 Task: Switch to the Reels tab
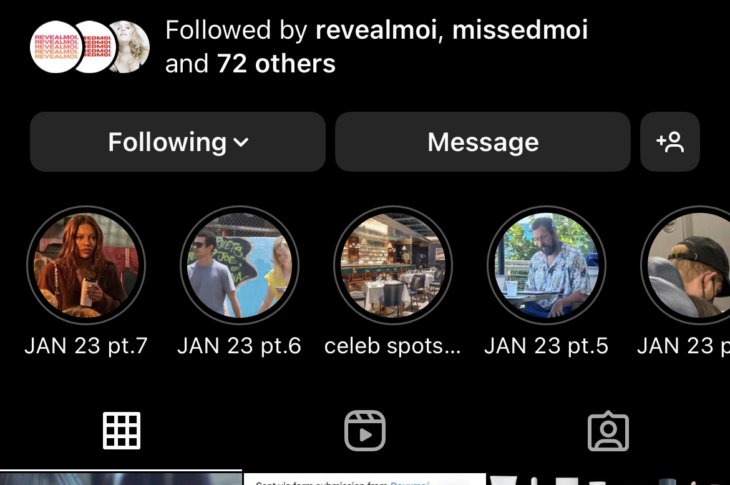(x=365, y=431)
